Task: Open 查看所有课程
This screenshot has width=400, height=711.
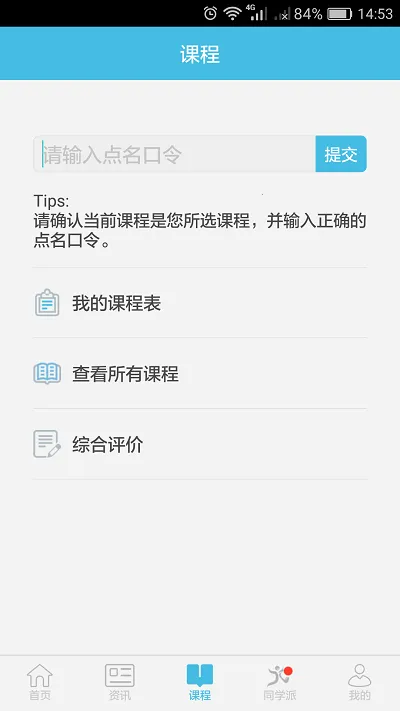Action: 200,373
